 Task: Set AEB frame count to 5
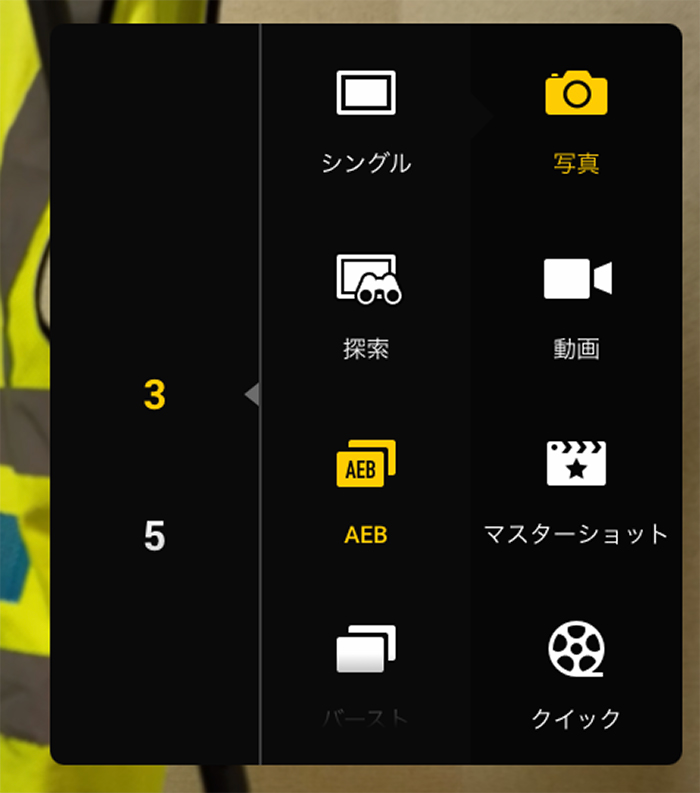tap(154, 537)
